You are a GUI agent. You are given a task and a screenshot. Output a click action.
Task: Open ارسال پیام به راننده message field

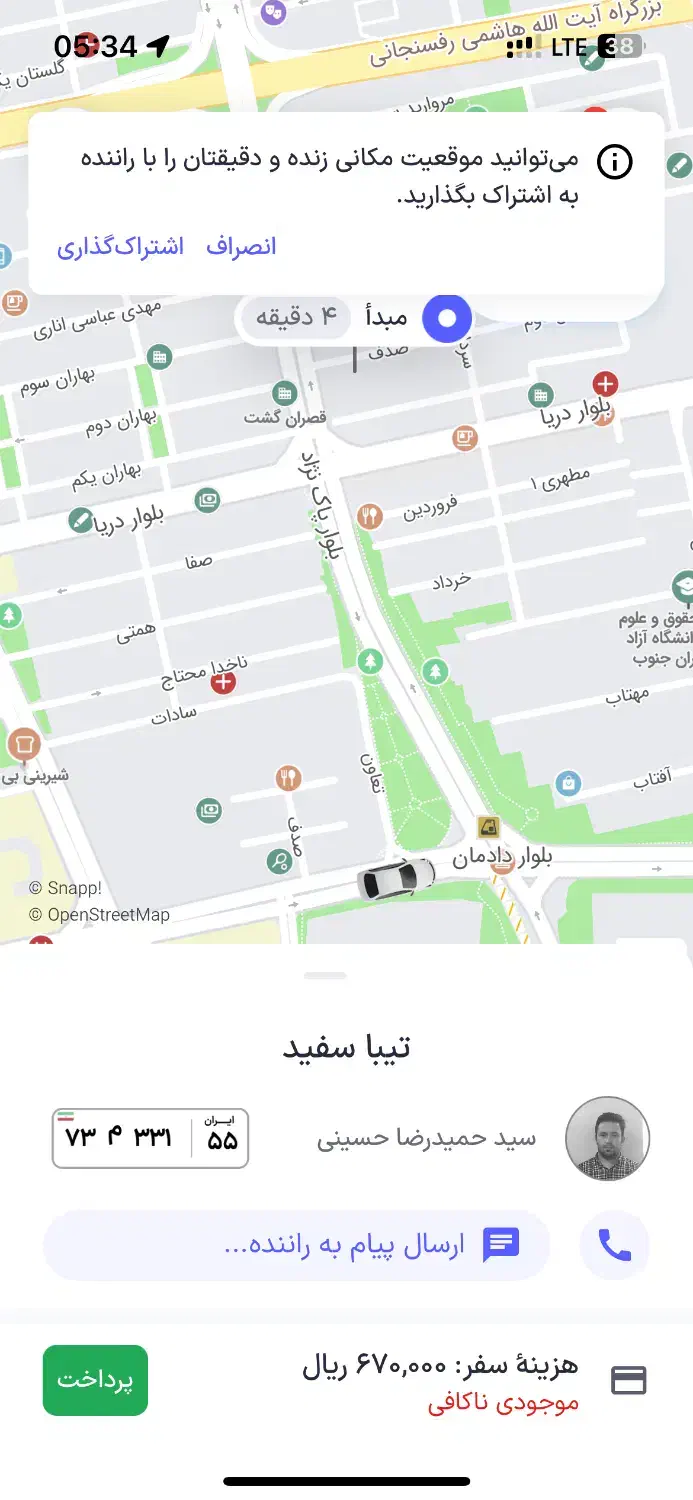297,1245
